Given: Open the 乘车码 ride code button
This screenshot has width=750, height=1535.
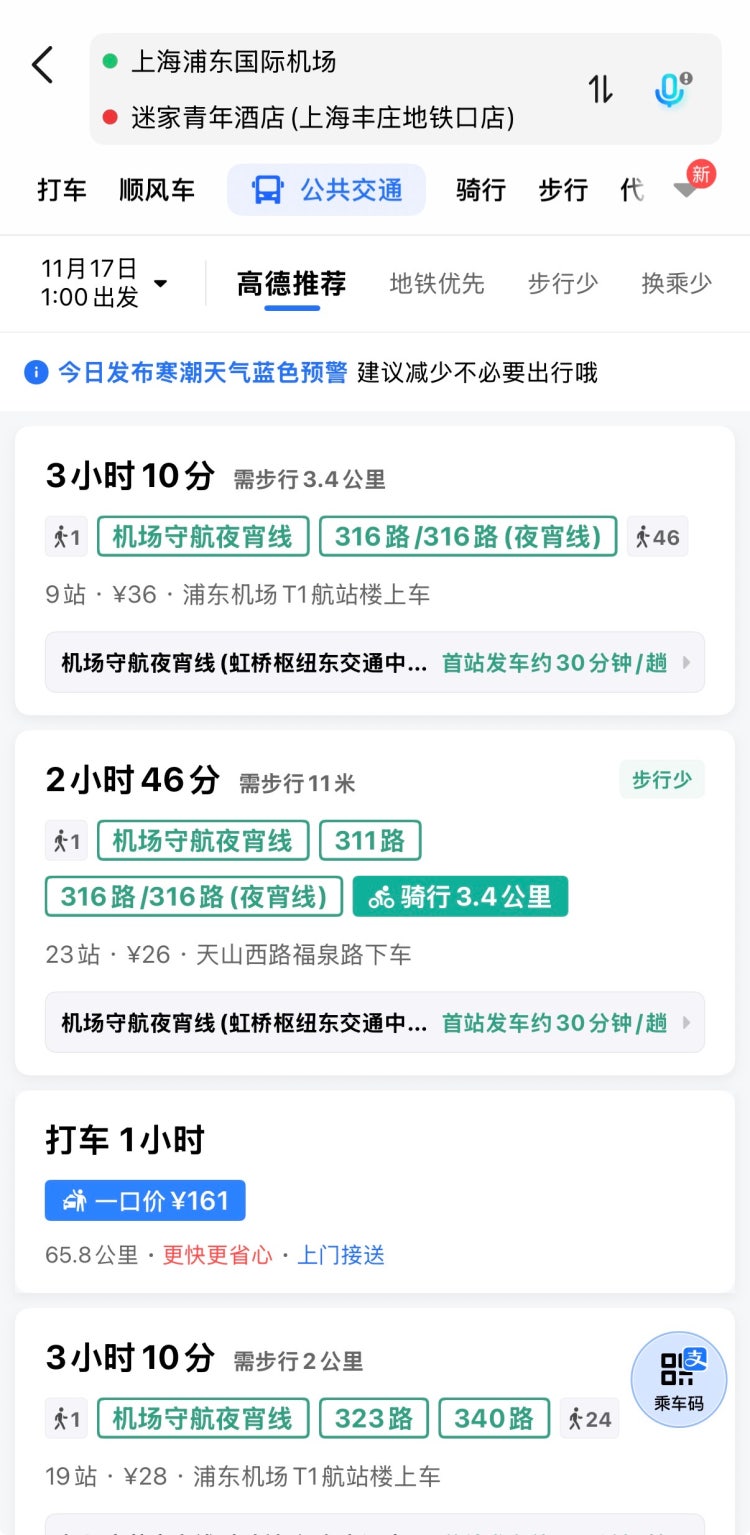Looking at the screenshot, I should (679, 1379).
